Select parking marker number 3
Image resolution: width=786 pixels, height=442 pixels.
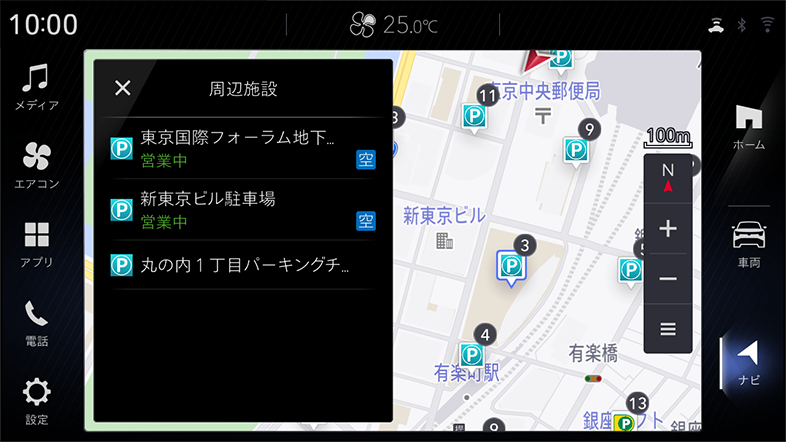click(x=512, y=265)
